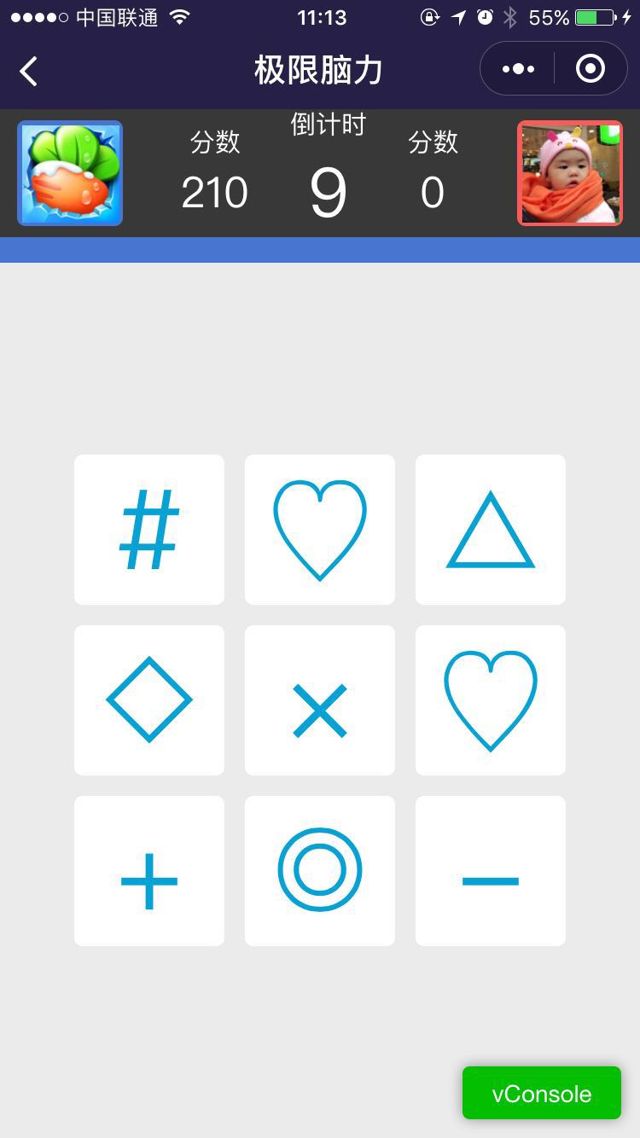Open the vConsole debug panel

(541, 1093)
